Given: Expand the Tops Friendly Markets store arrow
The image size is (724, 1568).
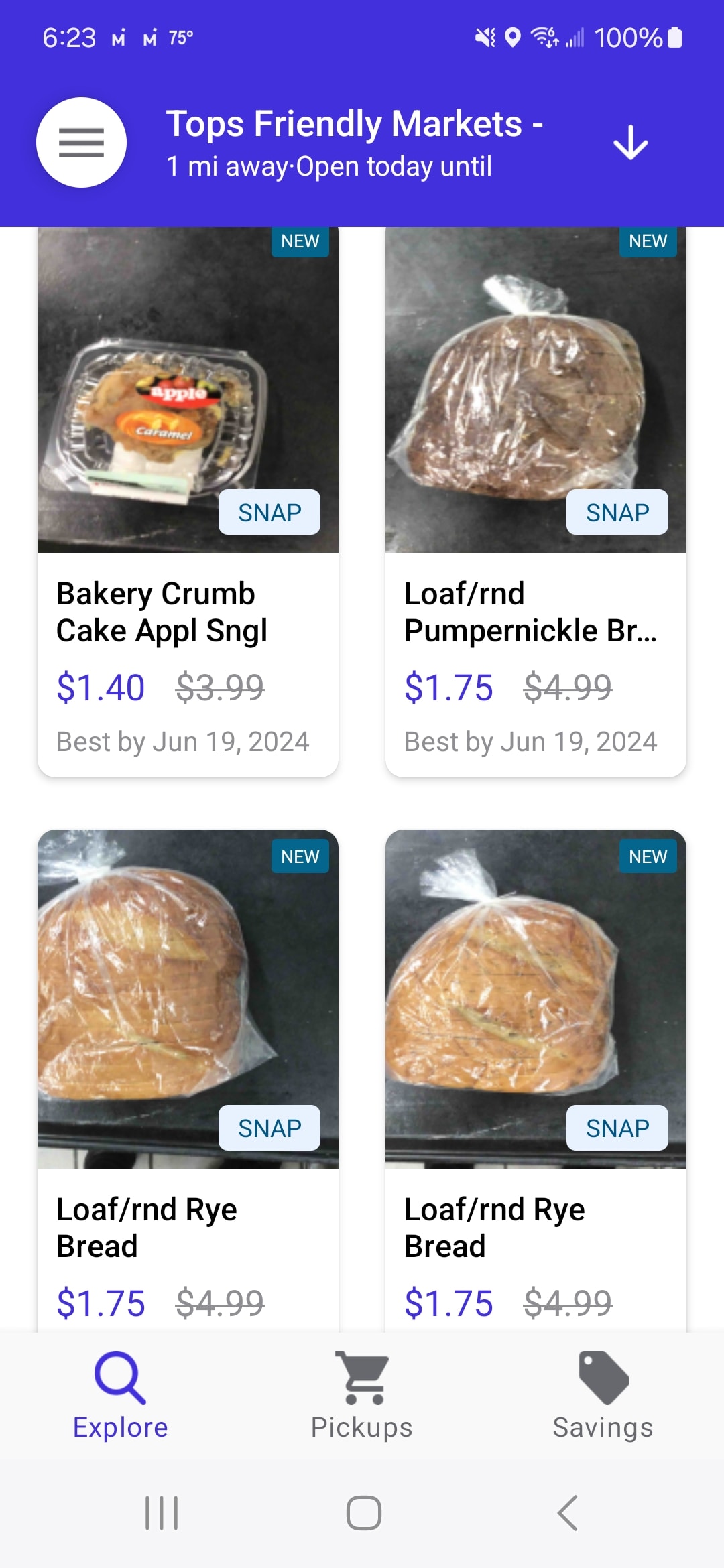Looking at the screenshot, I should pyautogui.click(x=630, y=142).
